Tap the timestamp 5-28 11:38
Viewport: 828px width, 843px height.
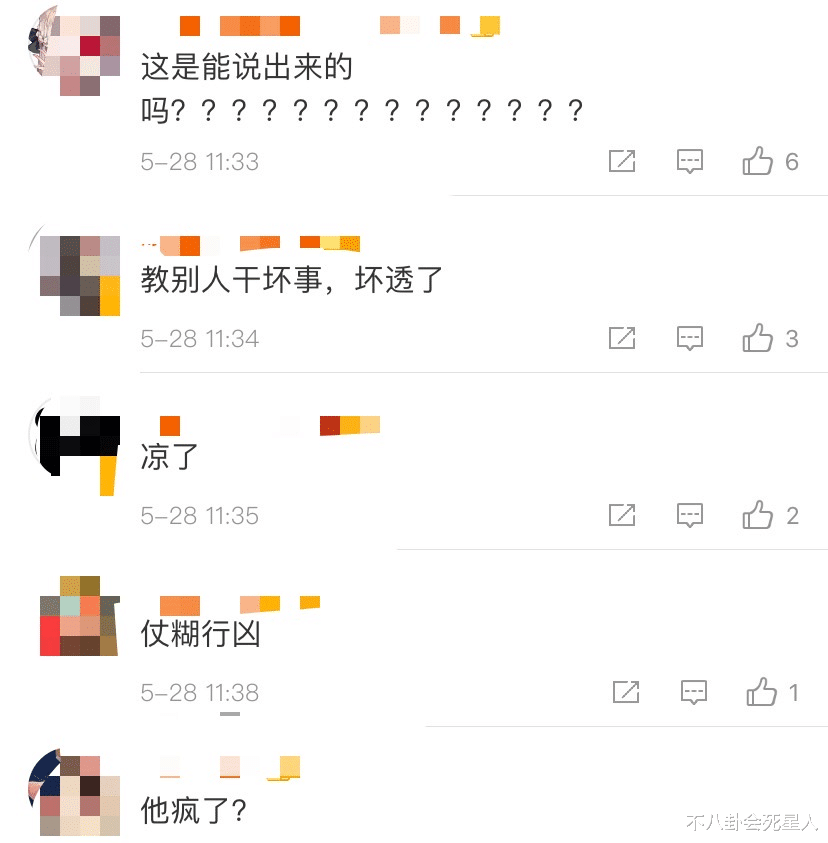(200, 692)
